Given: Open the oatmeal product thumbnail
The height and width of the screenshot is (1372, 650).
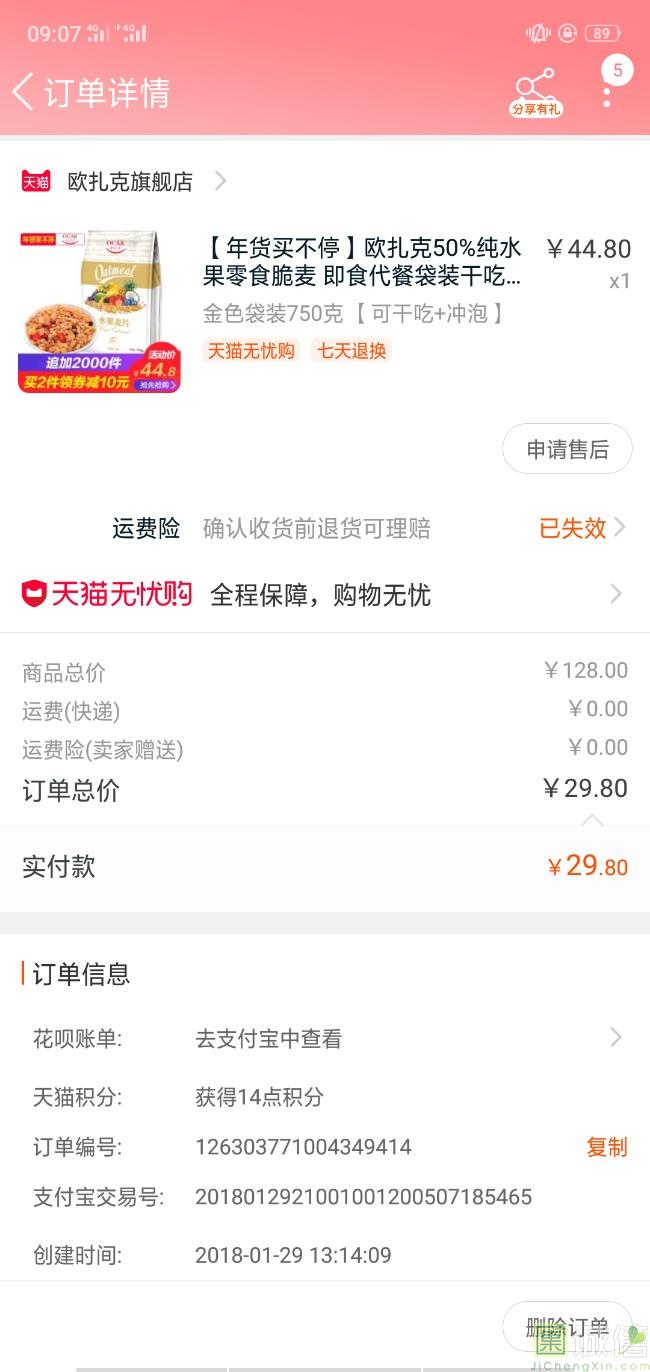Looking at the screenshot, I should pos(100,311).
